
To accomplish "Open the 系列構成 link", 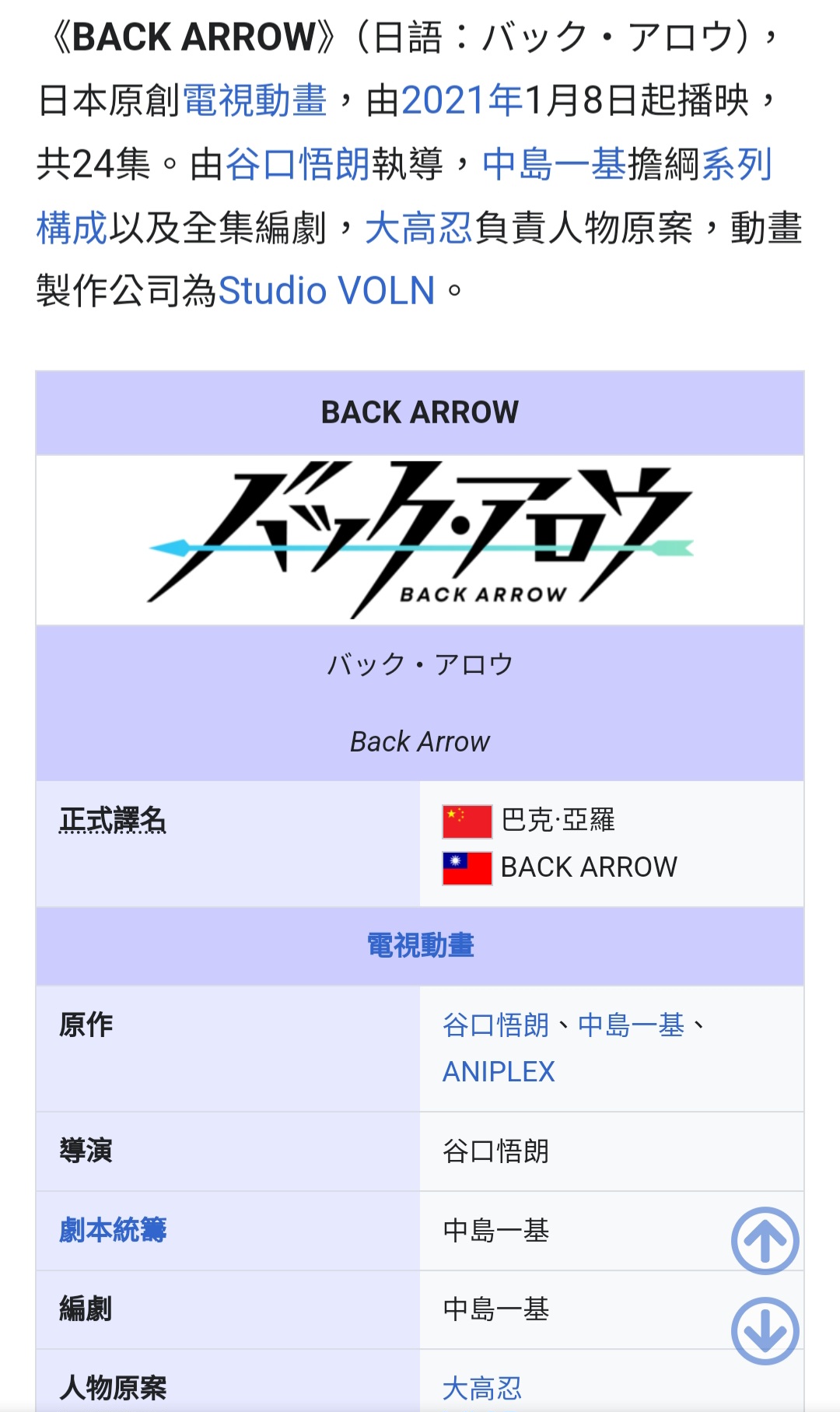I will click(737, 165).
